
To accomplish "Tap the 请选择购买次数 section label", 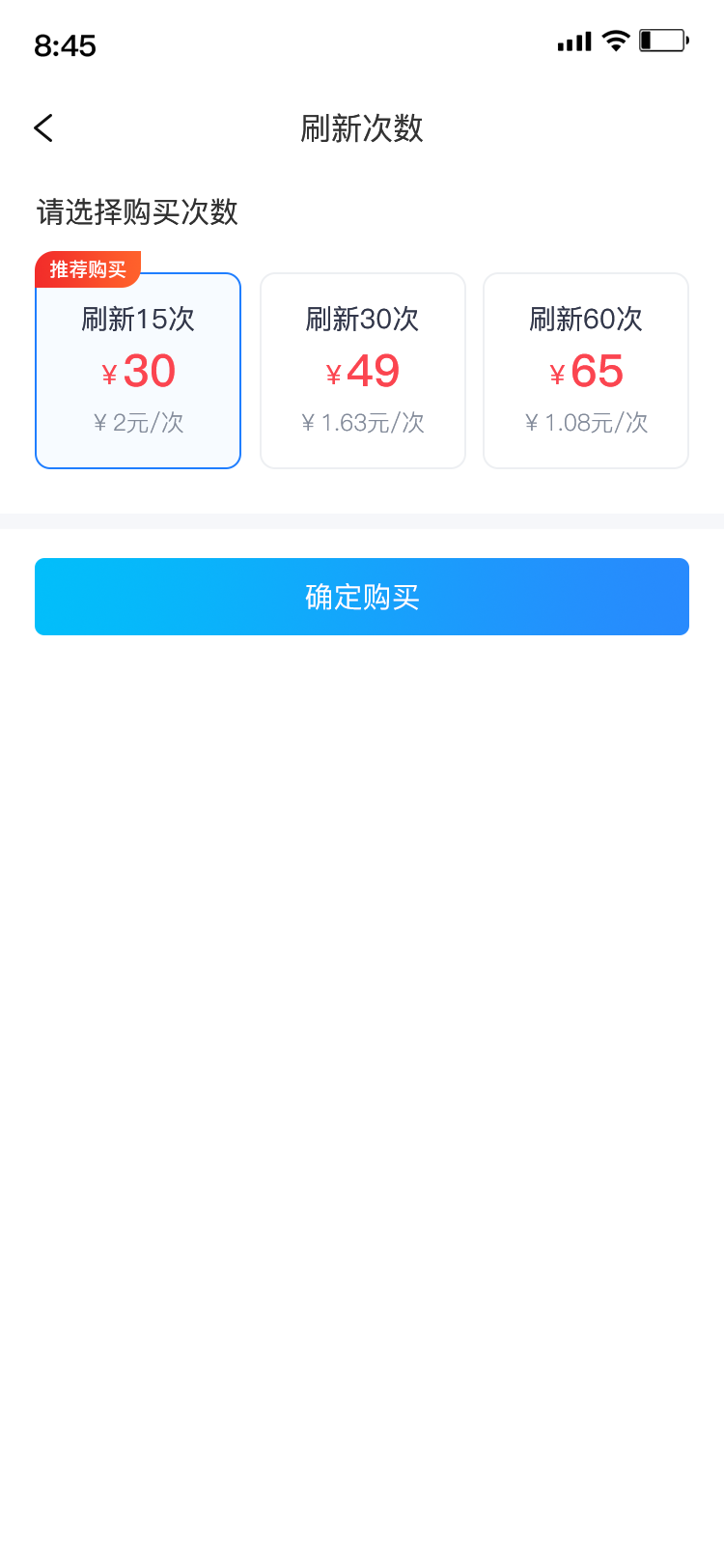I will [x=137, y=211].
